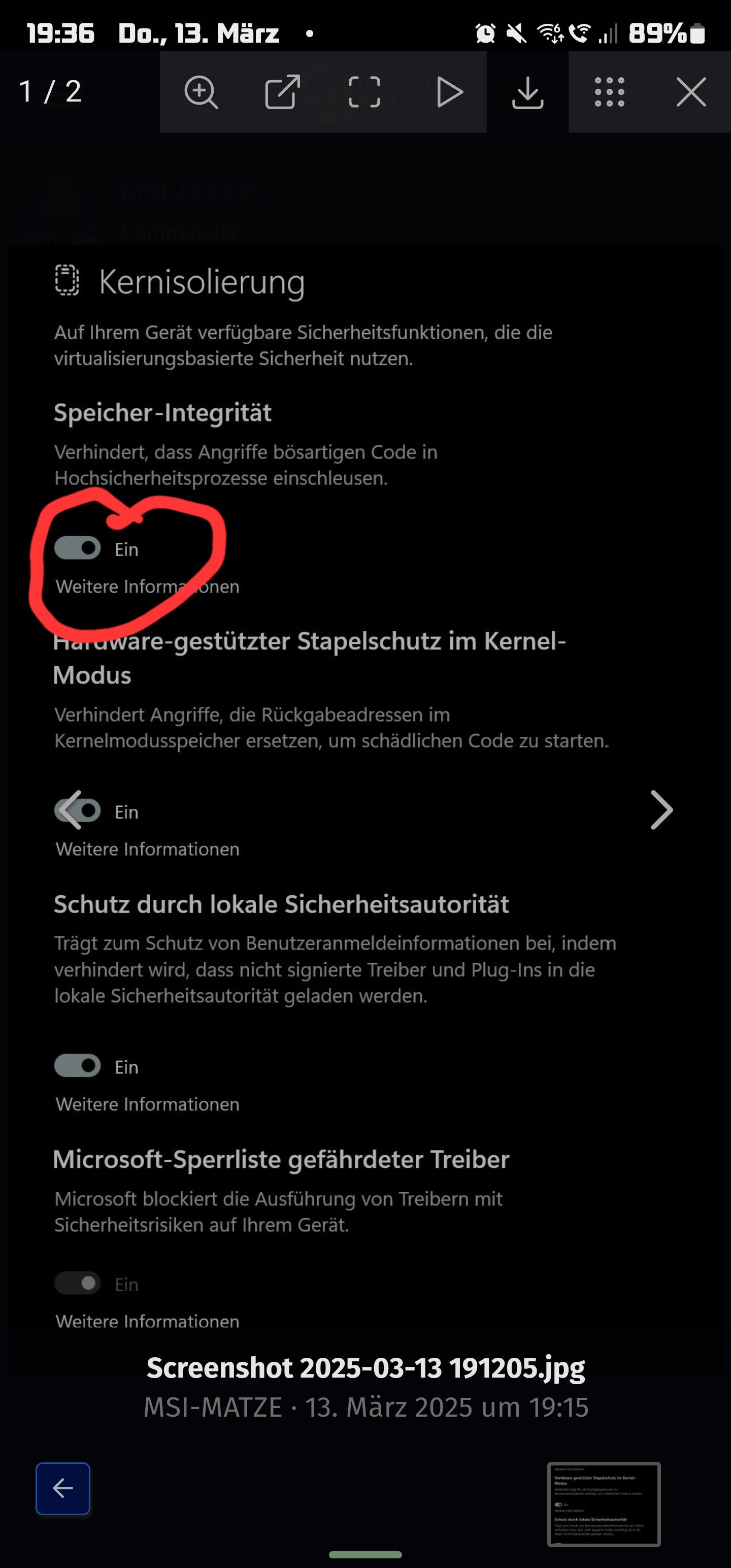The width and height of the screenshot is (731, 1568).
Task: Go to the previous image
Action: tap(71, 810)
